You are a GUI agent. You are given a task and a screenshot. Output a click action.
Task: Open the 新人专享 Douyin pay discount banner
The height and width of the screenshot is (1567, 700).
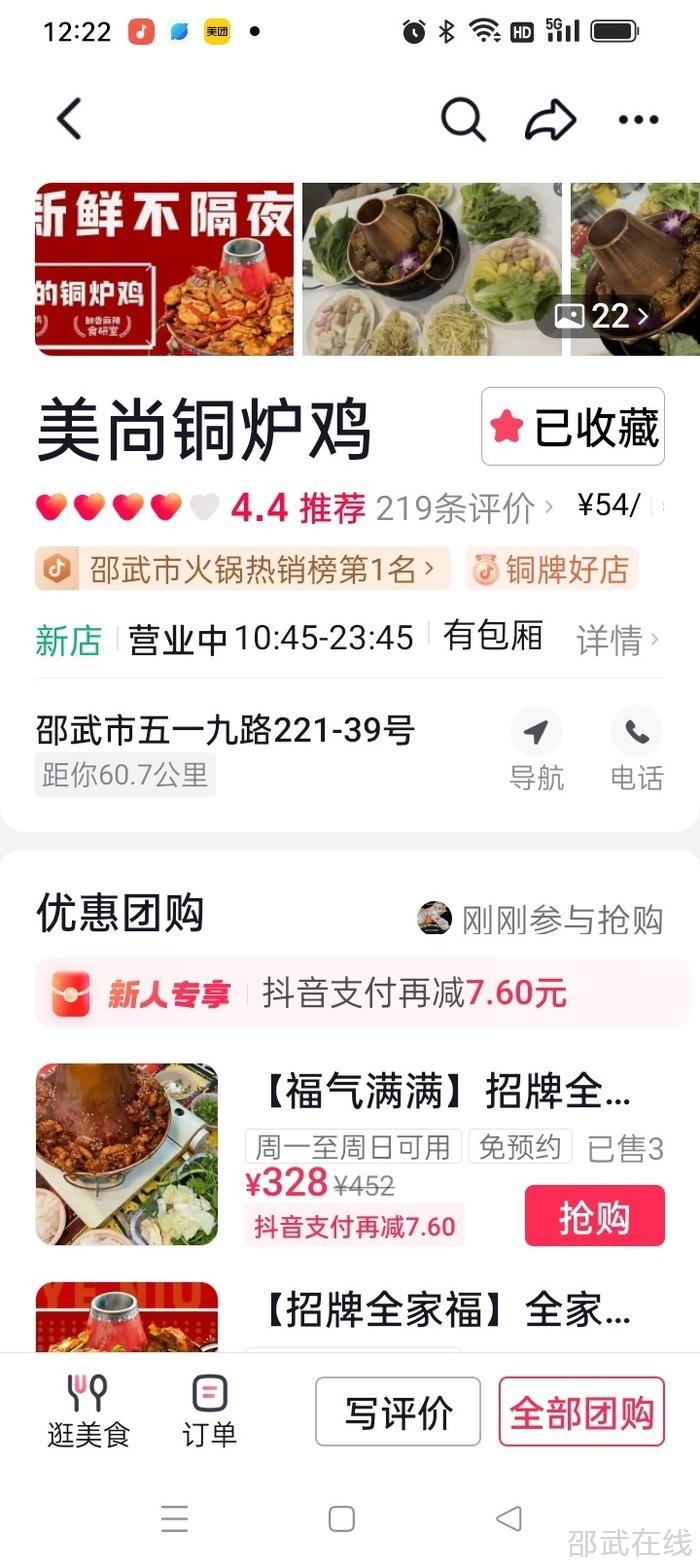click(362, 993)
